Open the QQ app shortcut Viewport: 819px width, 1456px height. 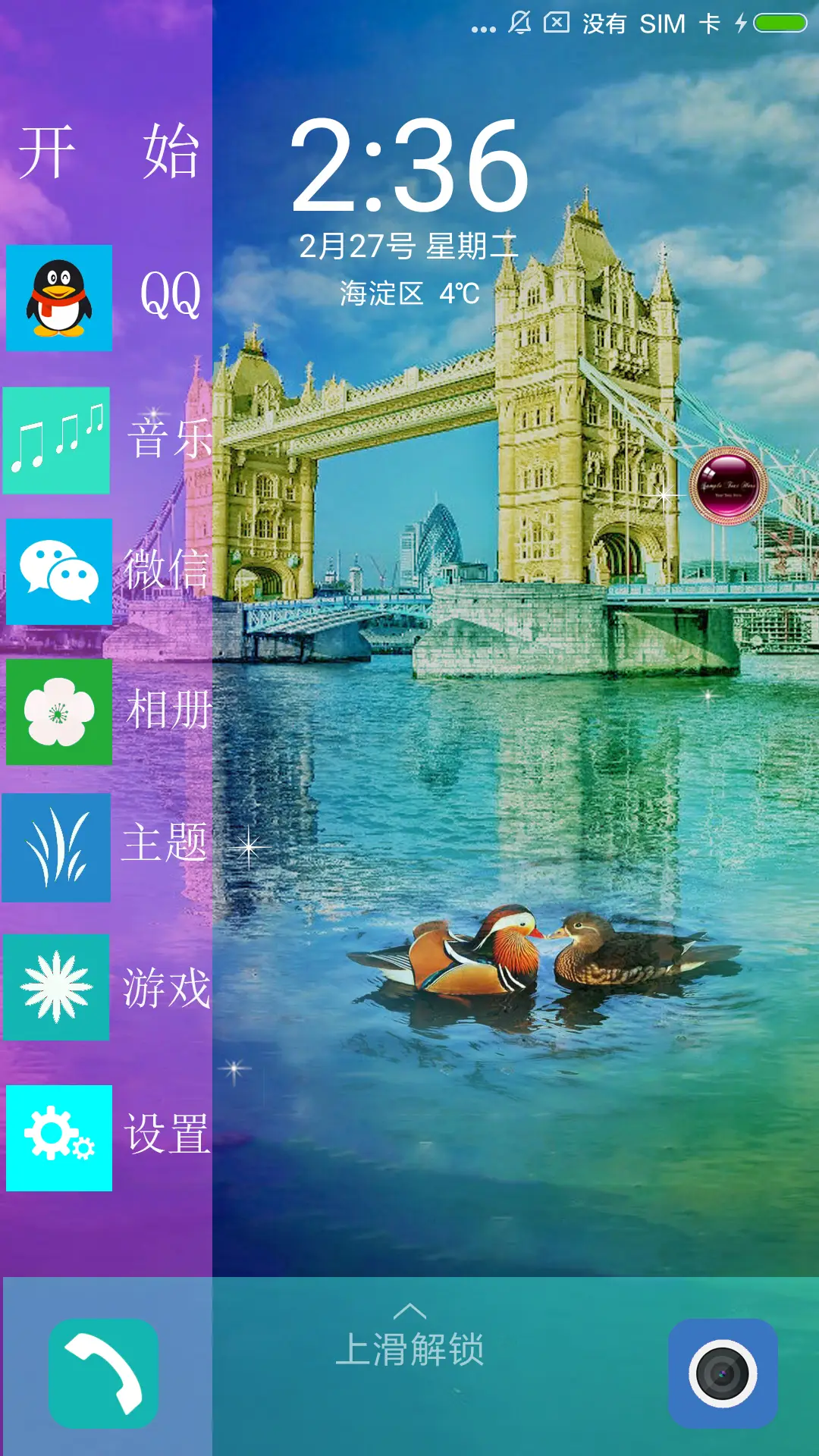(59, 298)
